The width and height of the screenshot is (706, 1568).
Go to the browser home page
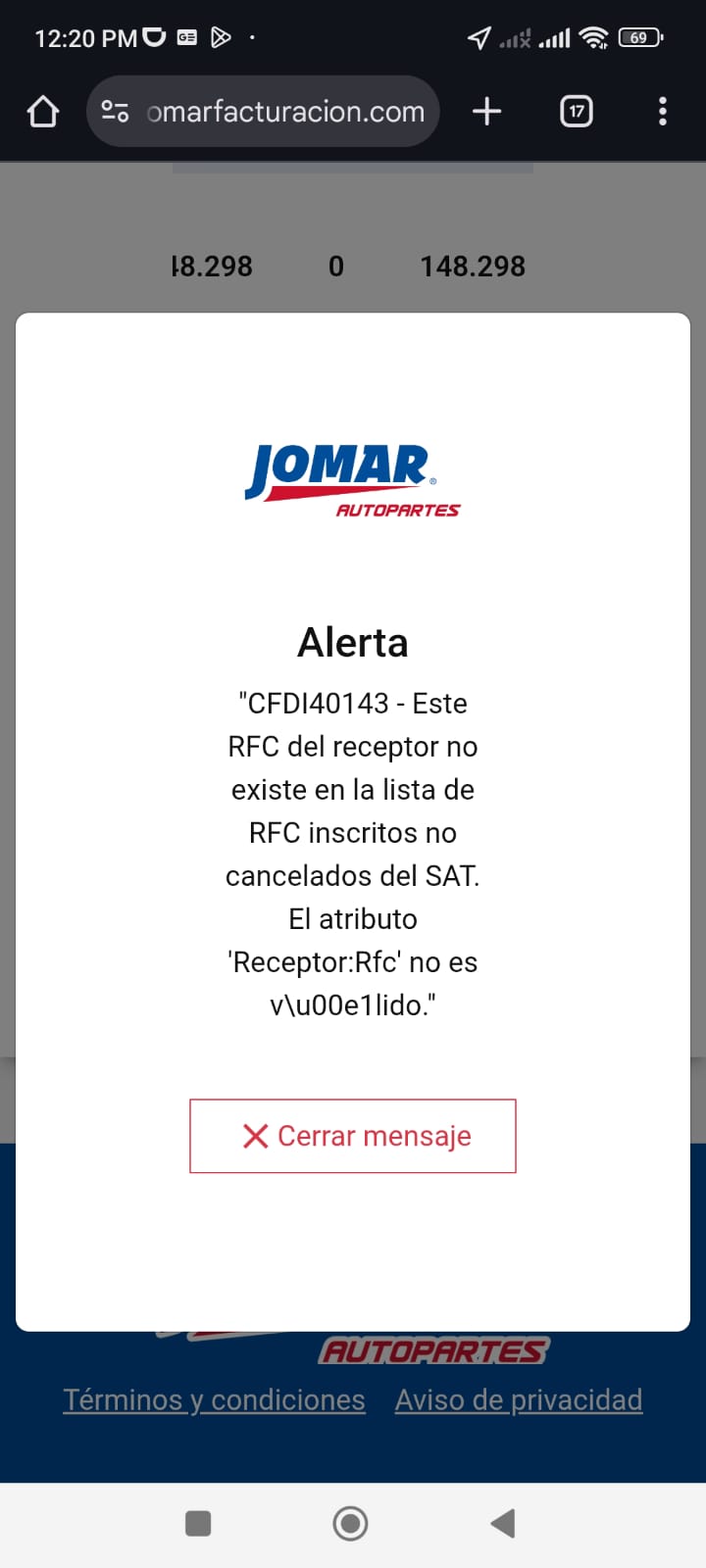click(x=43, y=112)
